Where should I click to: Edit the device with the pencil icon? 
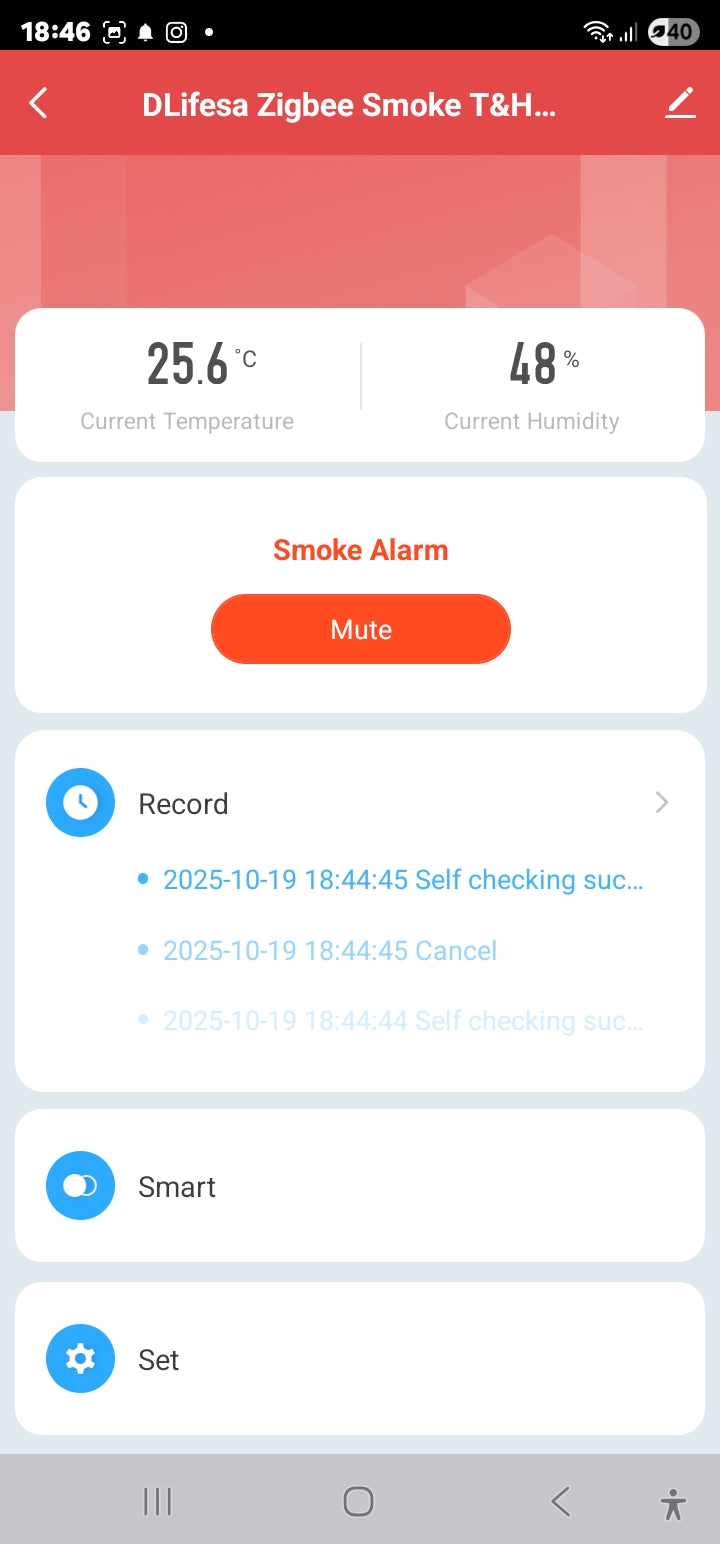pyautogui.click(x=680, y=103)
